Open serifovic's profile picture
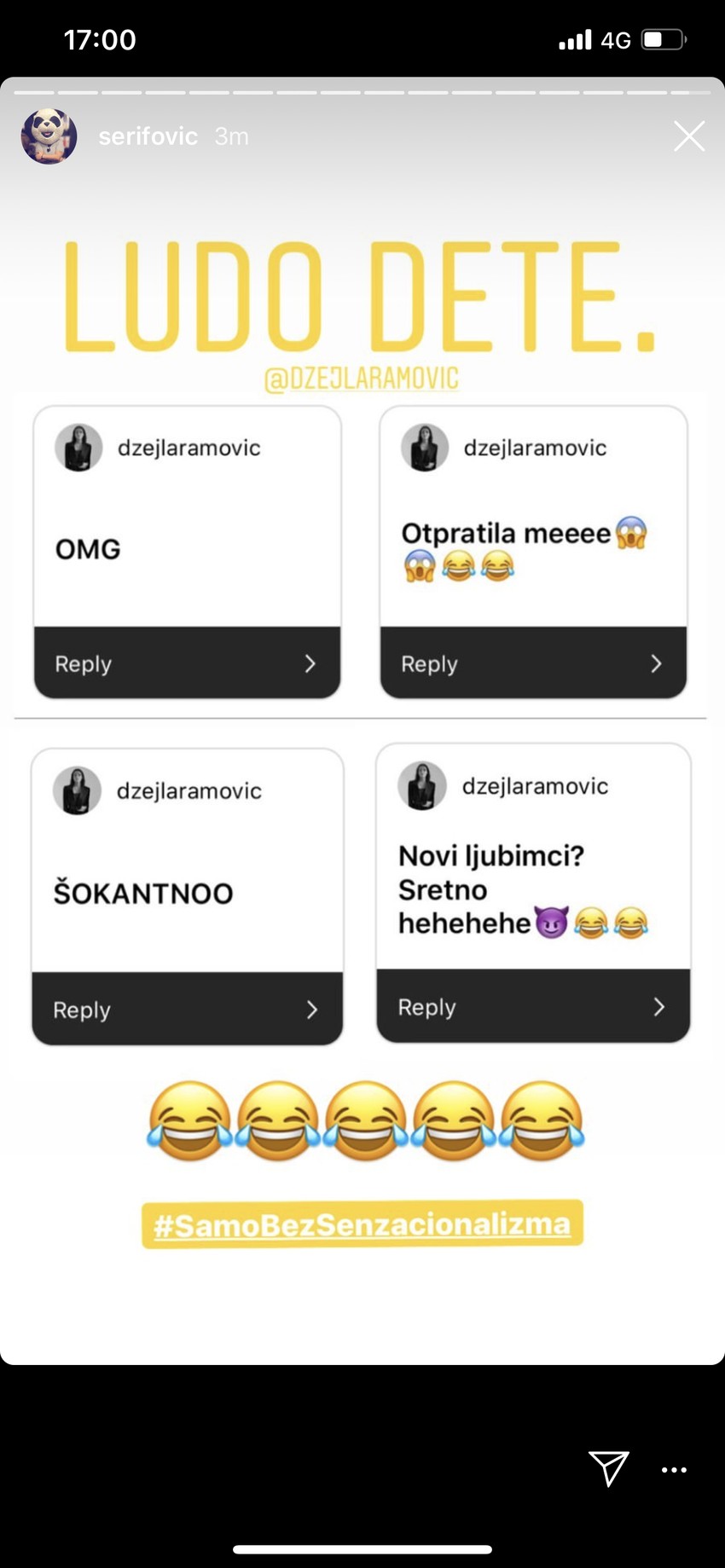This screenshot has height=1568, width=725. point(49,136)
